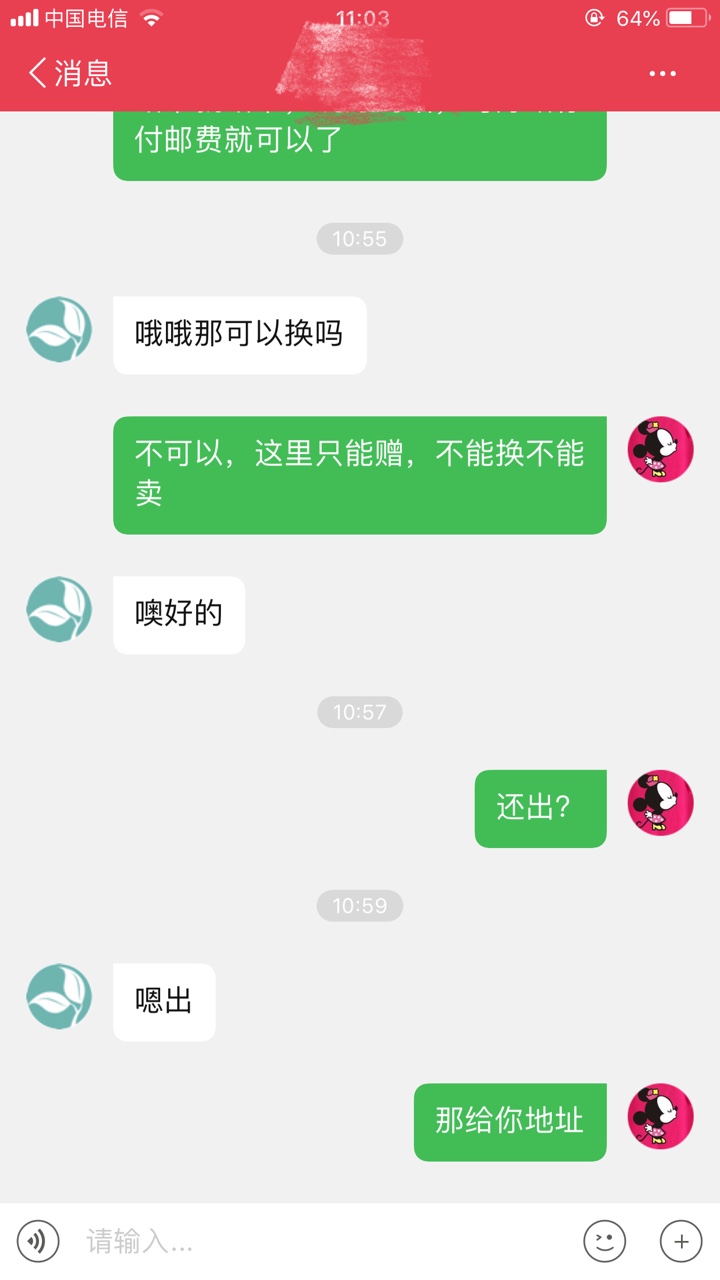Open the emoji picker
Image resolution: width=720 pixels, height=1280 pixels.
click(x=604, y=1242)
